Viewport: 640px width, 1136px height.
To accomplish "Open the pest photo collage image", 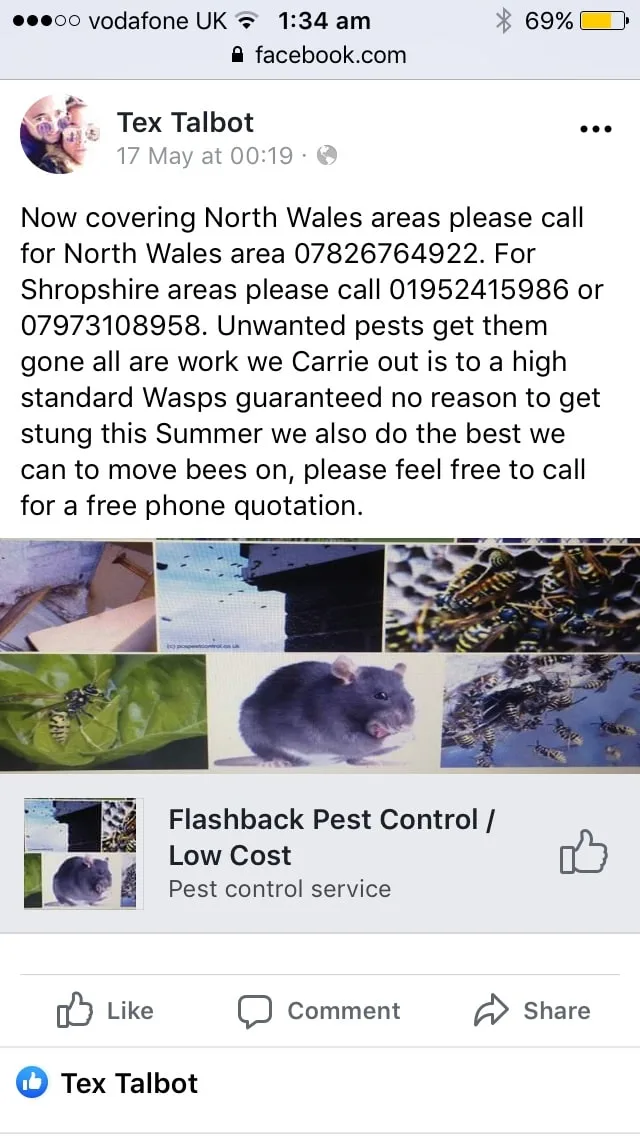I will pyautogui.click(x=320, y=655).
